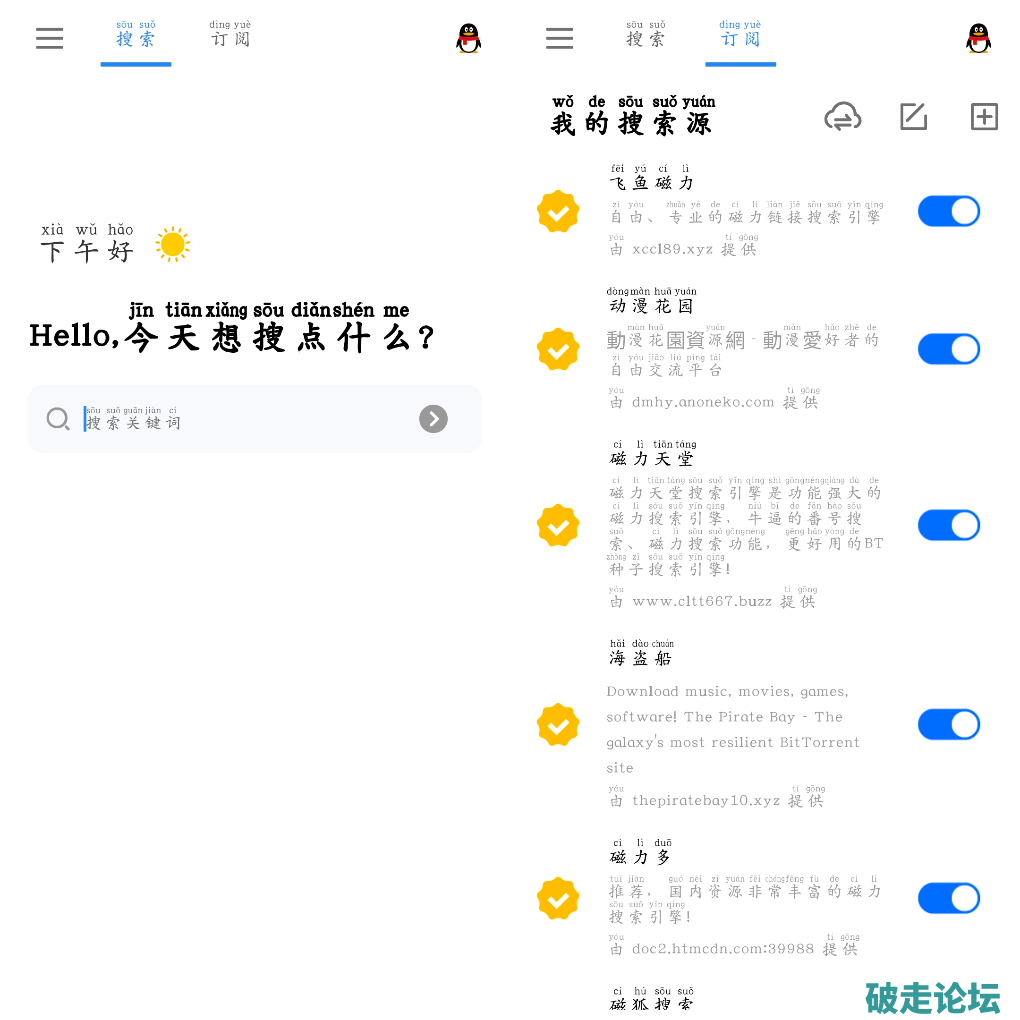Add a new search source via the plus icon
This screenshot has width=1020, height=1020.
984,117
